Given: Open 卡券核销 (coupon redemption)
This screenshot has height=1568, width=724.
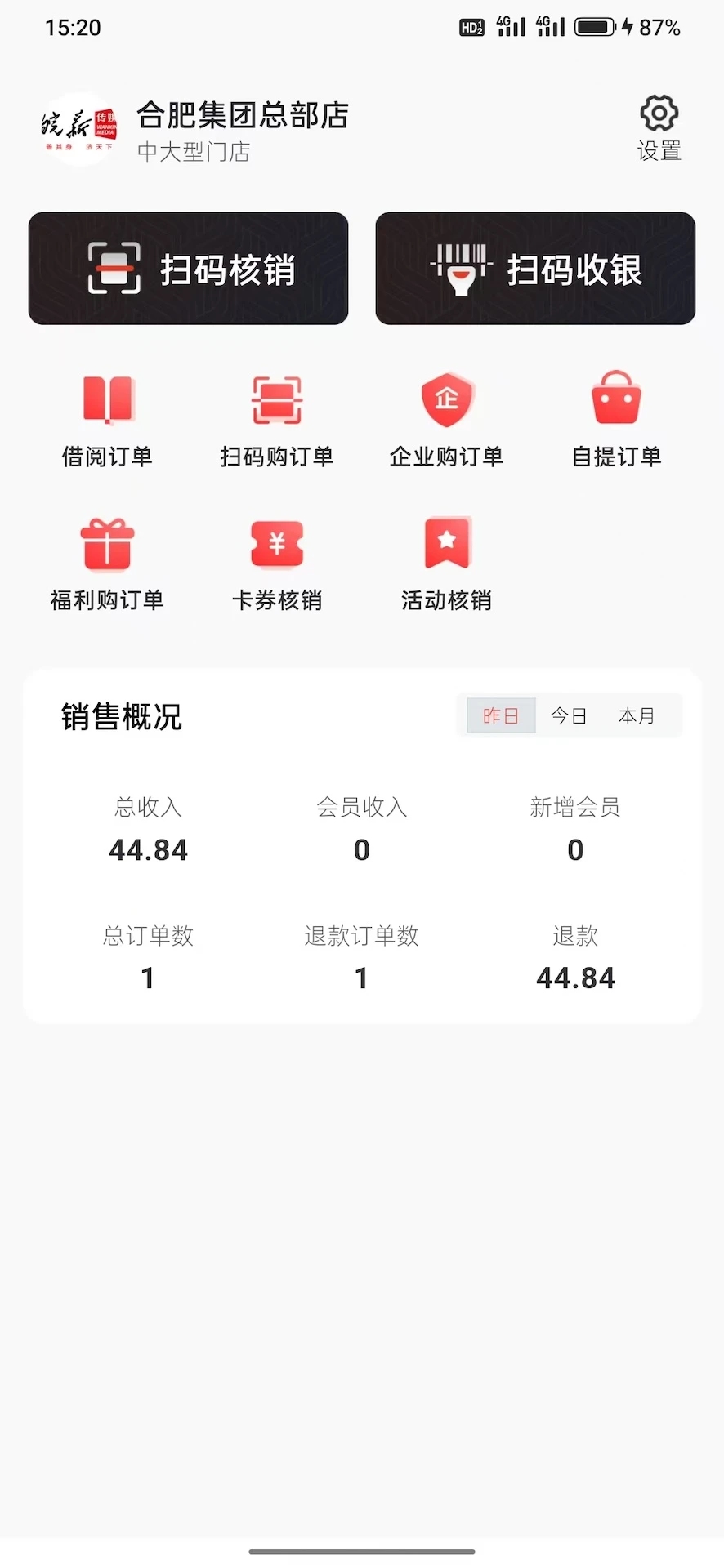Looking at the screenshot, I should [277, 562].
